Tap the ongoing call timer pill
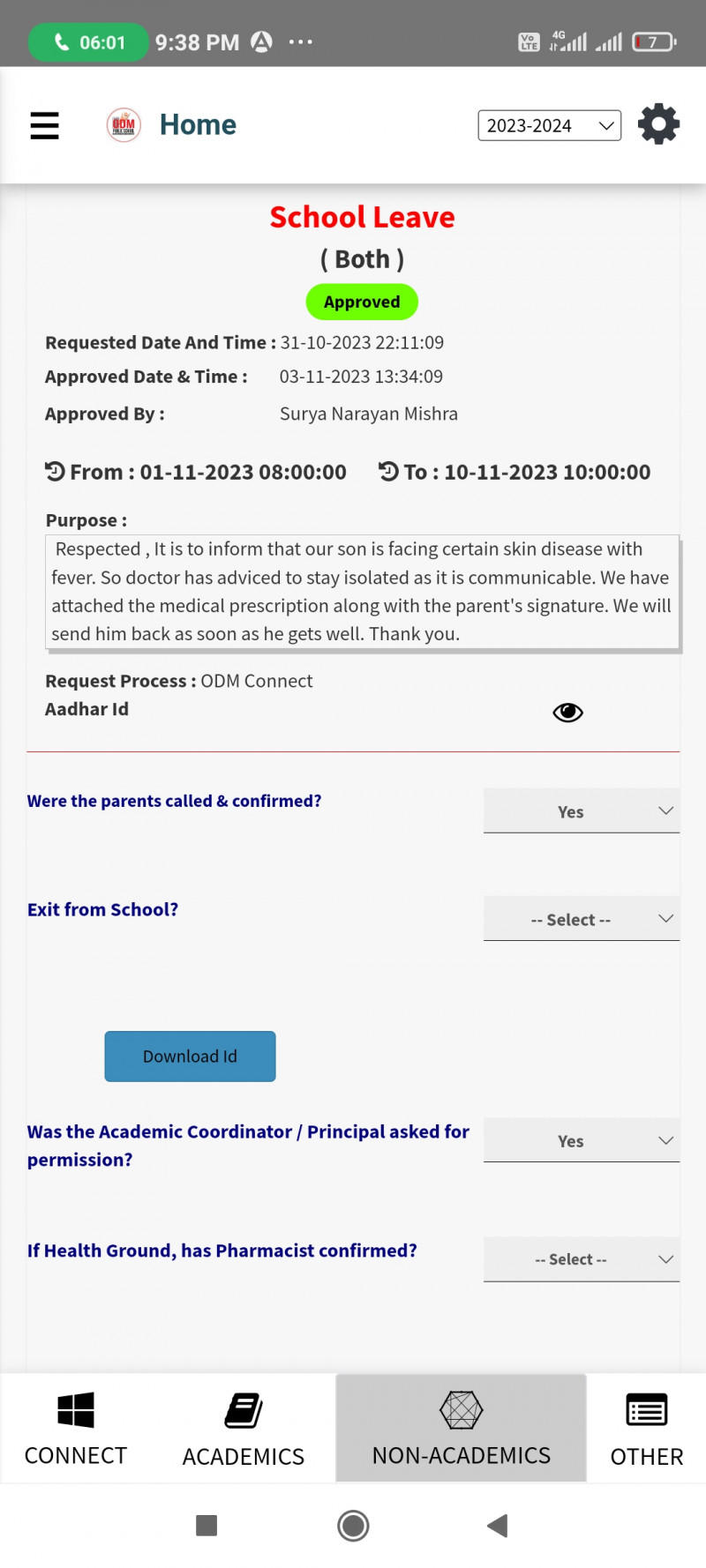 88,42
